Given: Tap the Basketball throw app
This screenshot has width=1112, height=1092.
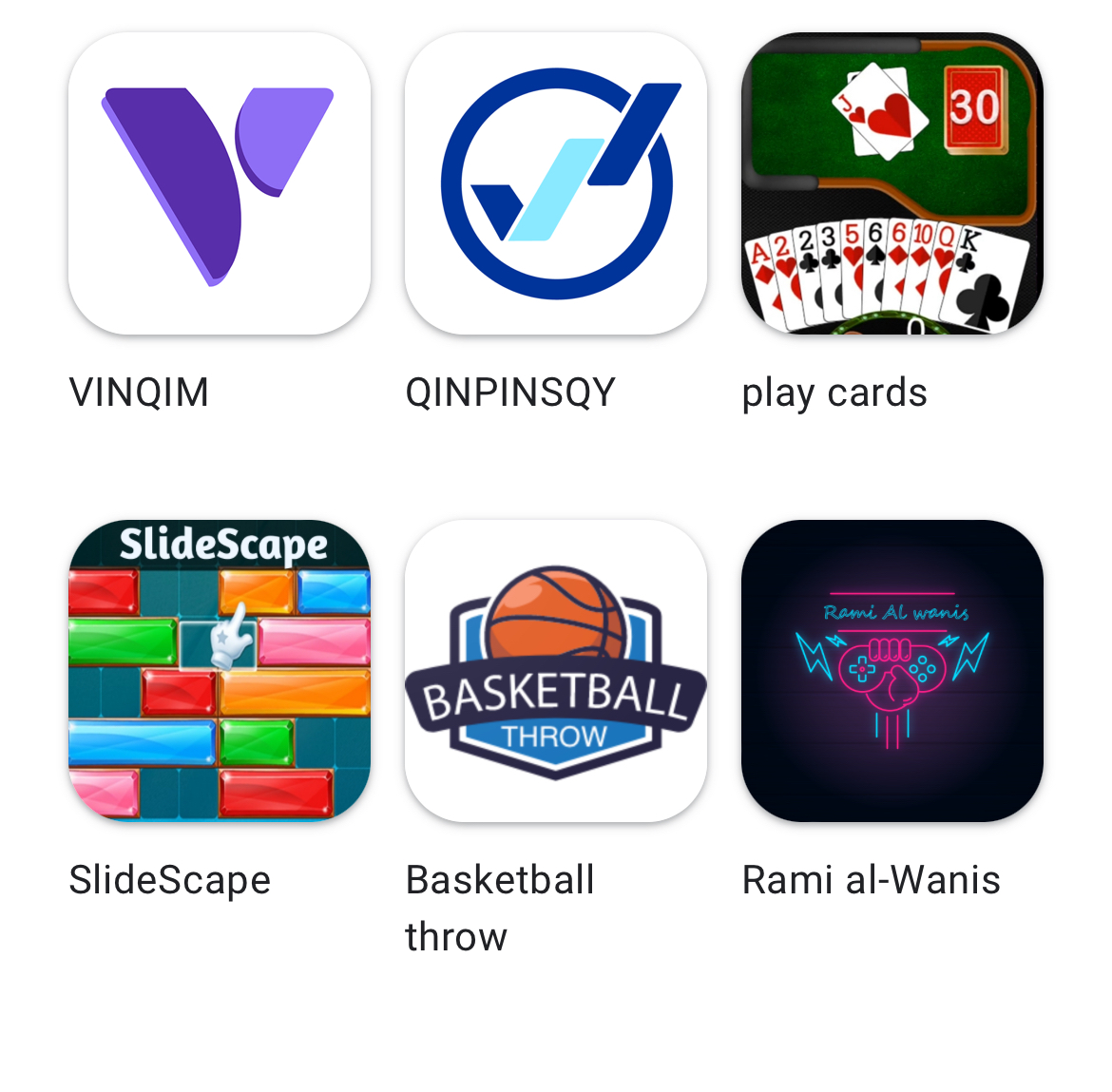Looking at the screenshot, I should click(556, 671).
